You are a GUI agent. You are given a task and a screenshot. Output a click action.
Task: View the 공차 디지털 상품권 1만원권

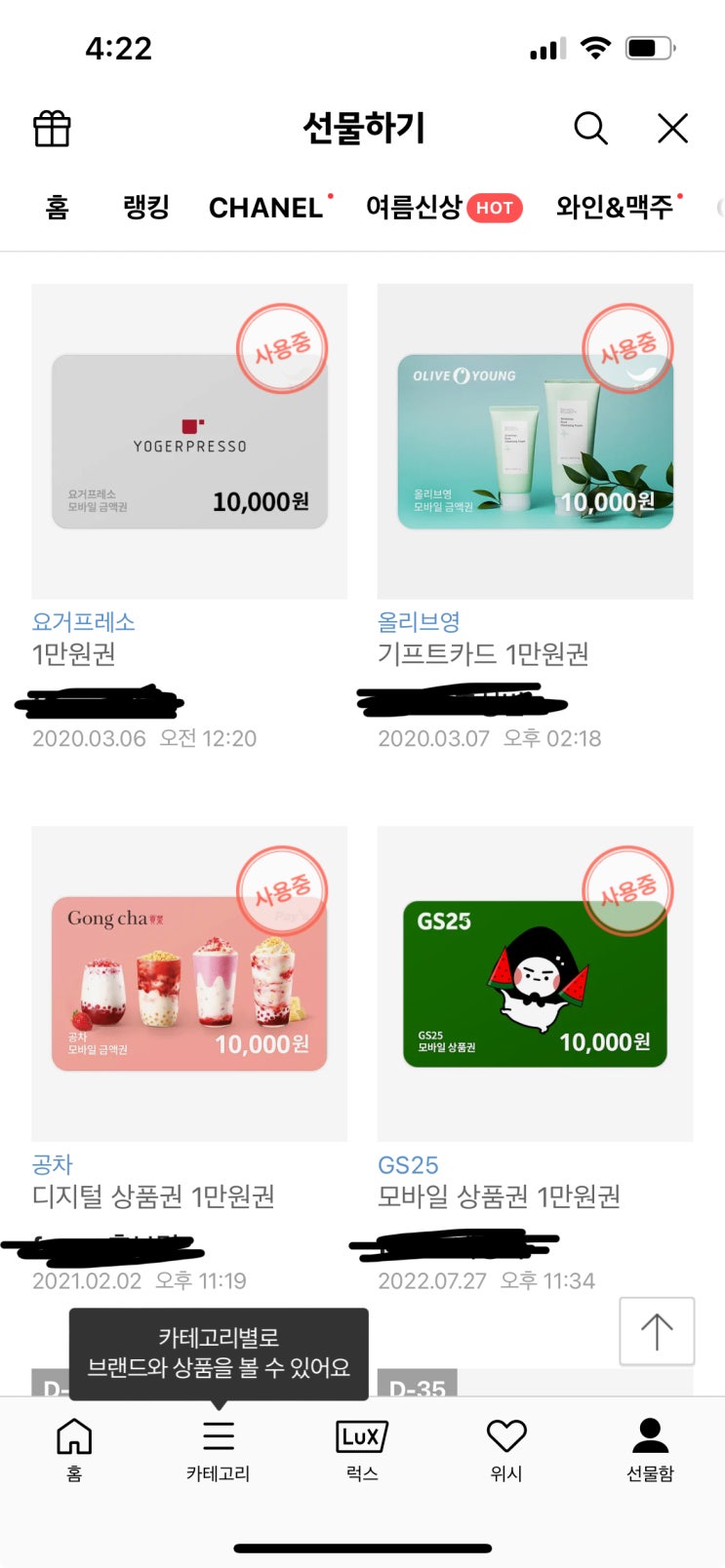[189, 984]
